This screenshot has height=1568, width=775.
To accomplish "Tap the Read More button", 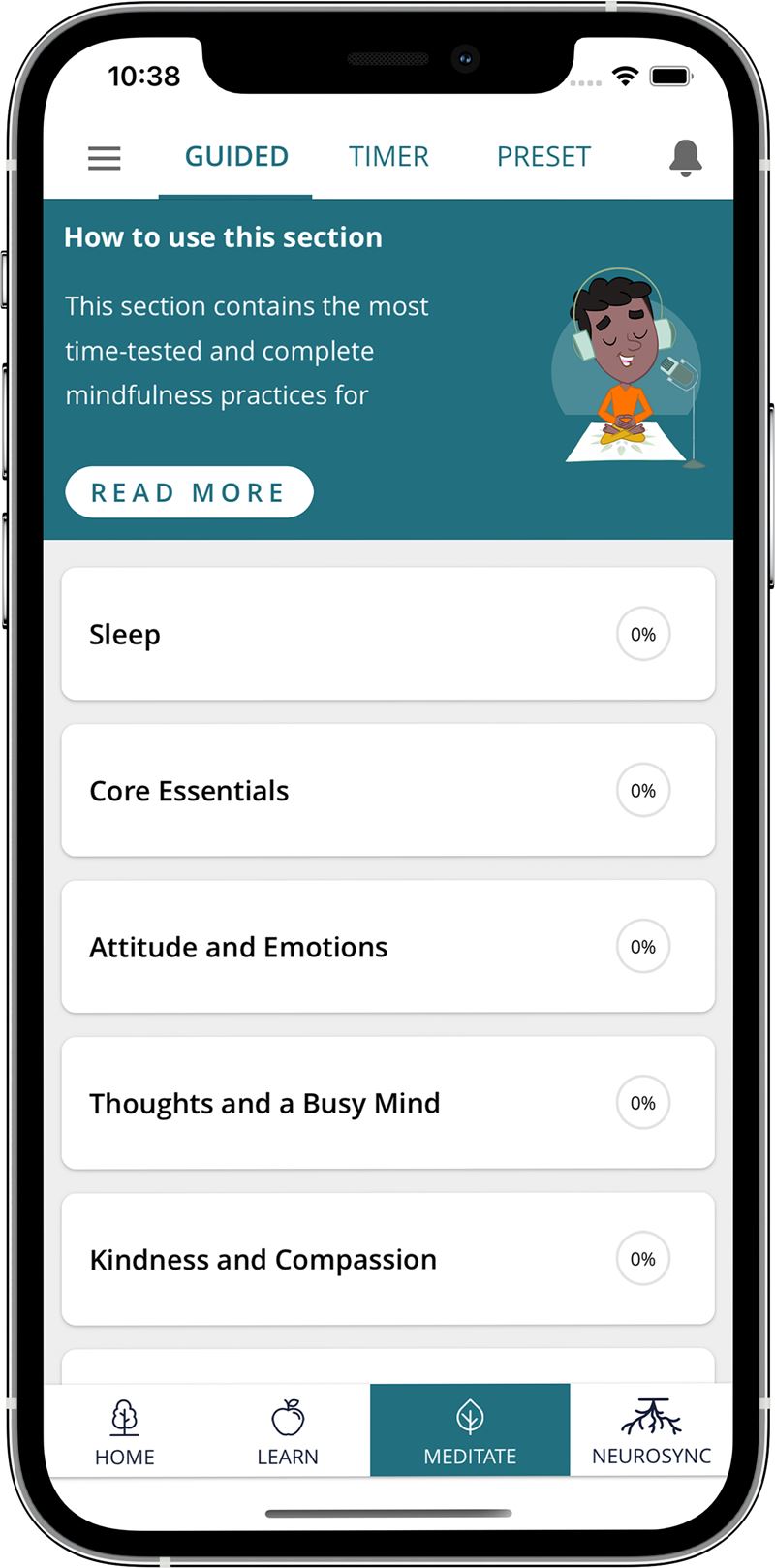I will (189, 492).
